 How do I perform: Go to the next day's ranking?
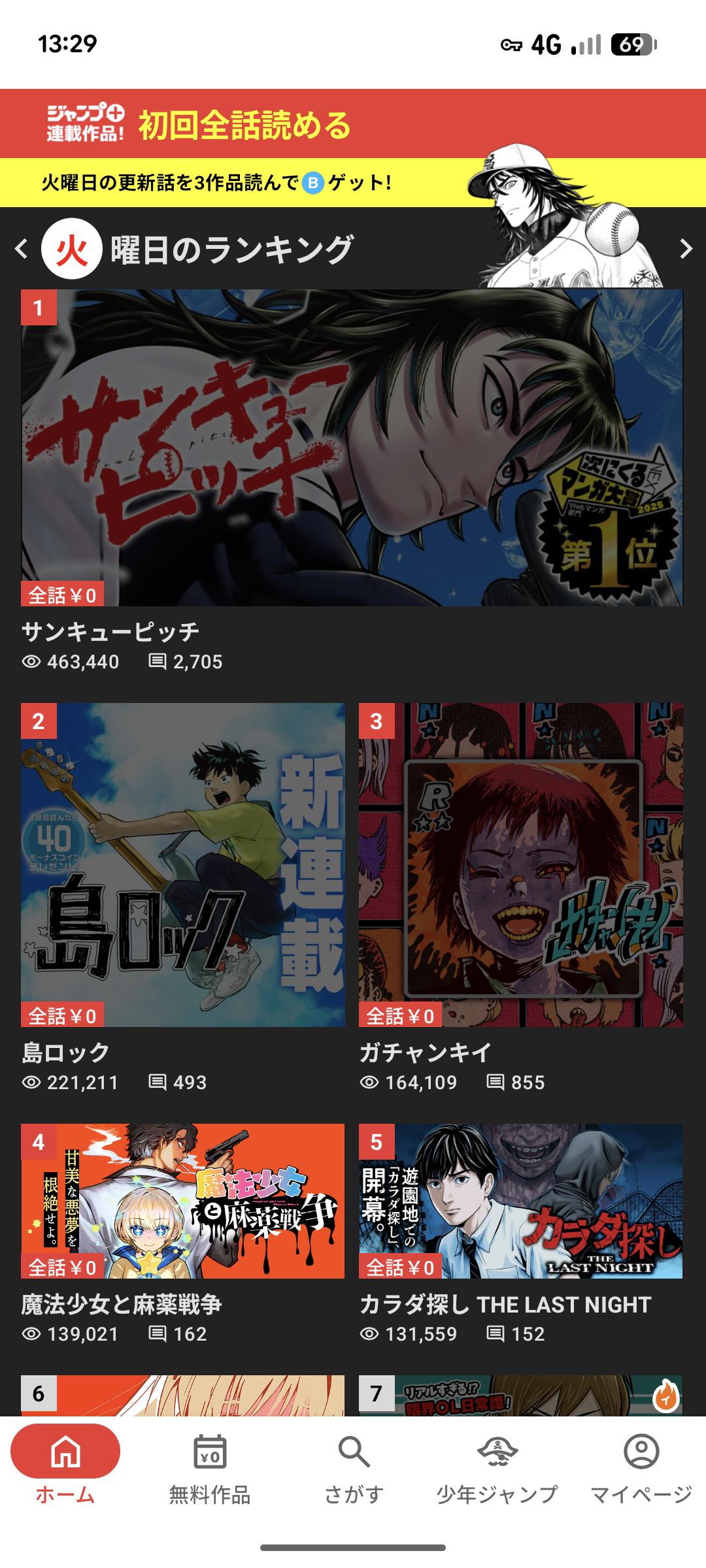point(685,249)
